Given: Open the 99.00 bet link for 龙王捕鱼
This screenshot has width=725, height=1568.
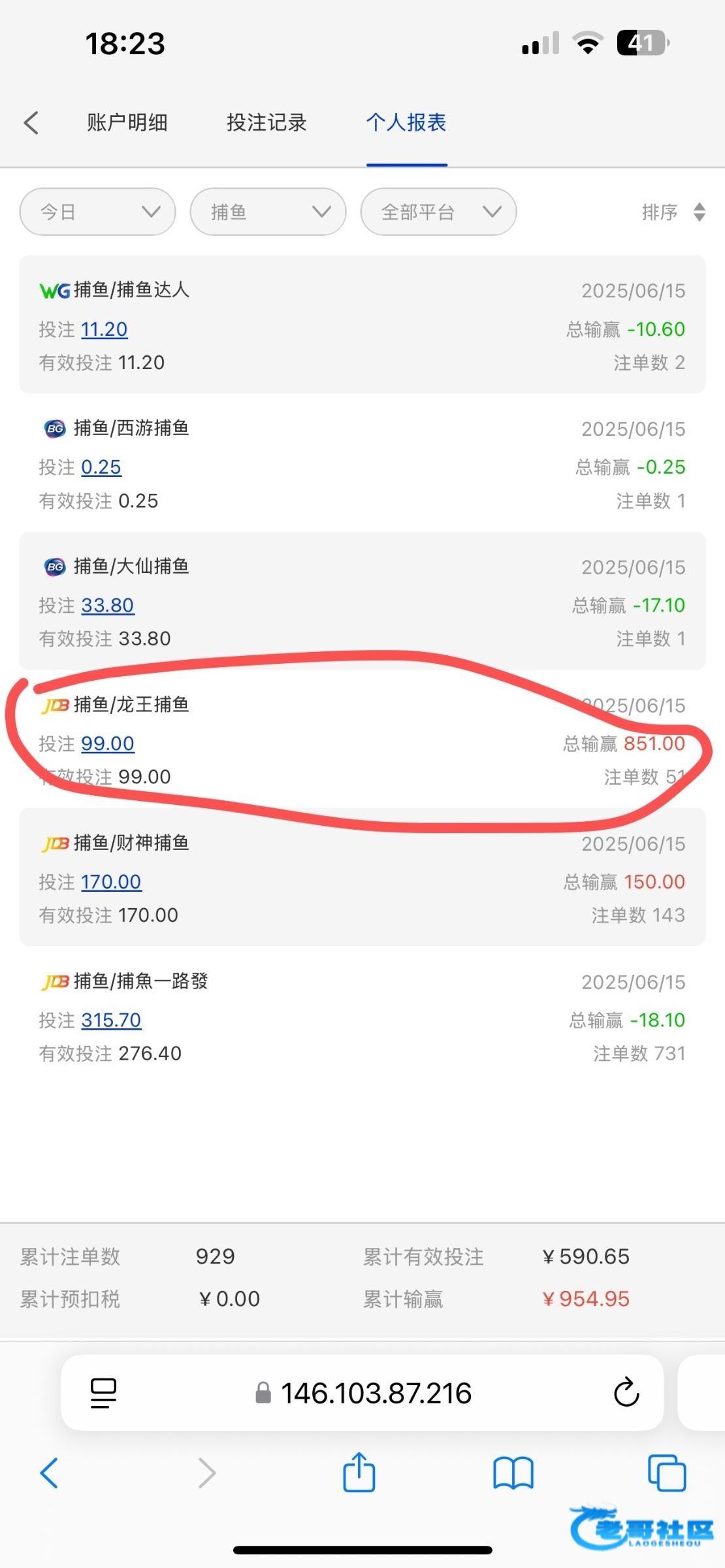Looking at the screenshot, I should (x=108, y=743).
